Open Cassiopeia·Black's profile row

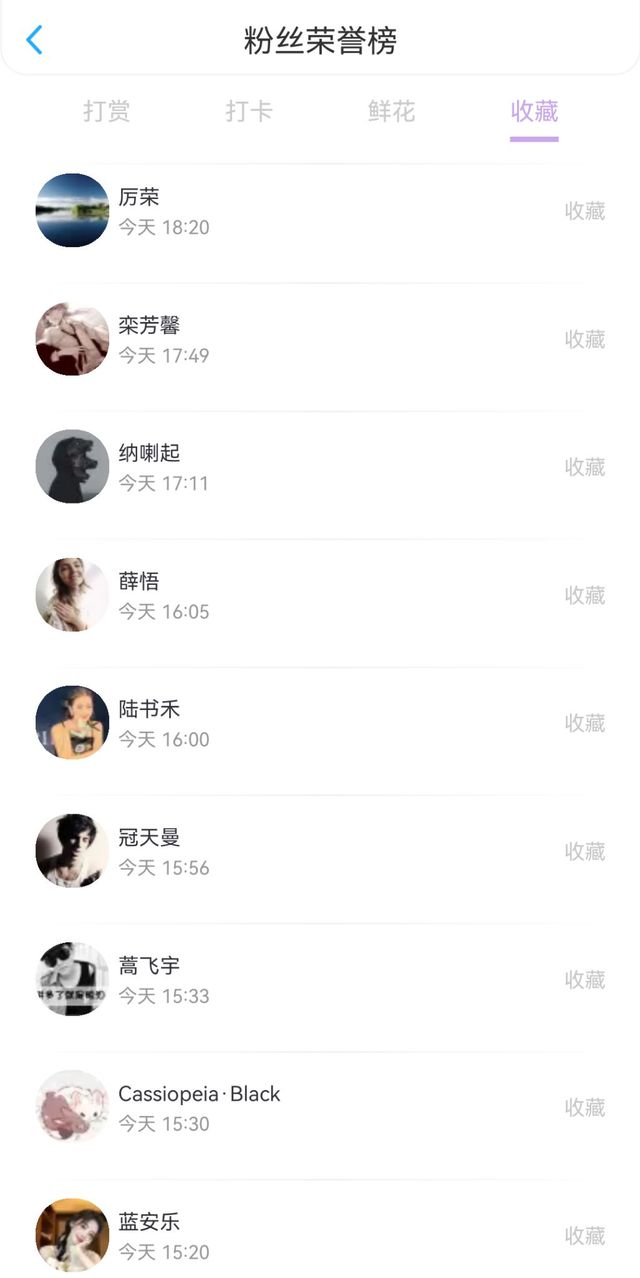pos(320,1107)
